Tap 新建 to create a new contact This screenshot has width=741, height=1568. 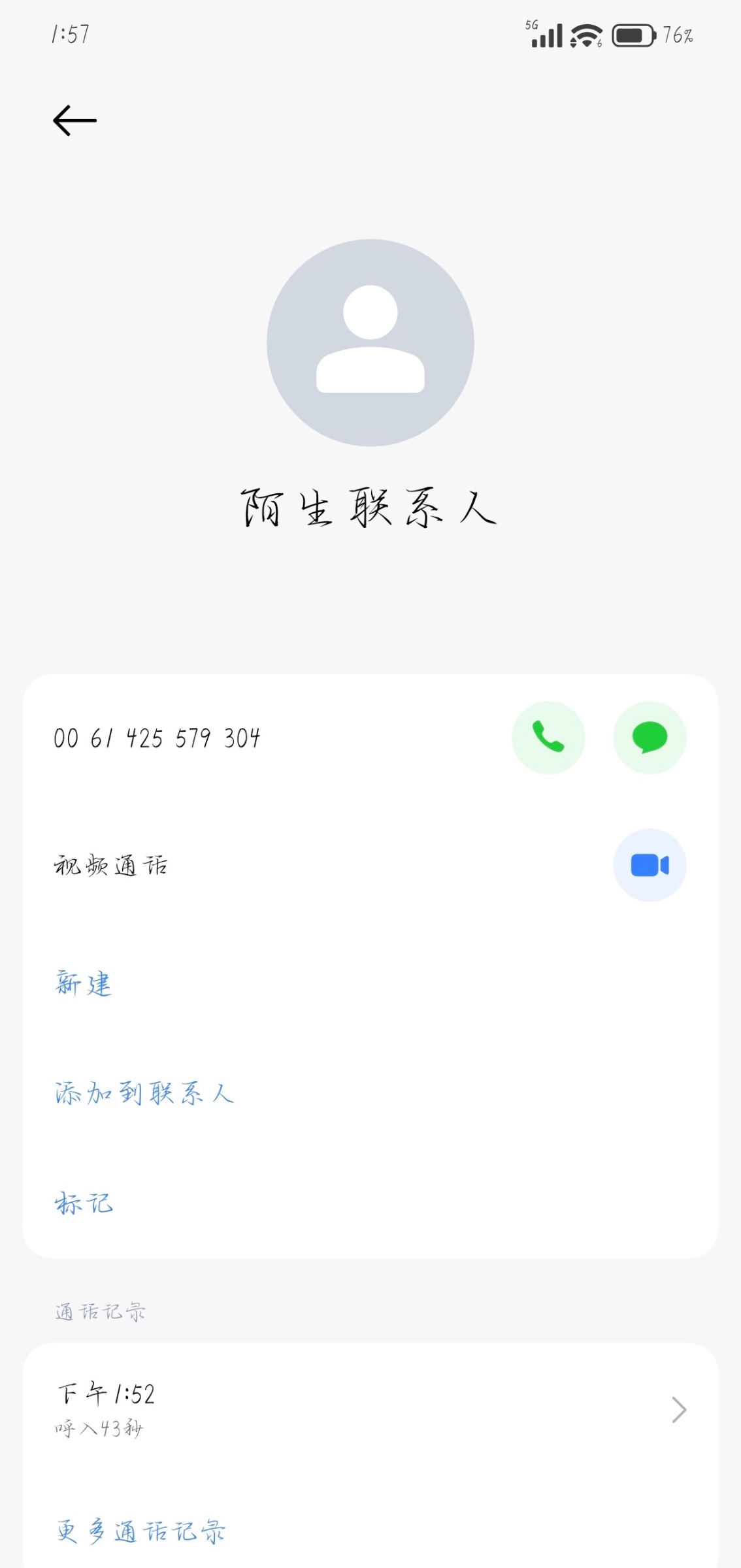tap(84, 984)
